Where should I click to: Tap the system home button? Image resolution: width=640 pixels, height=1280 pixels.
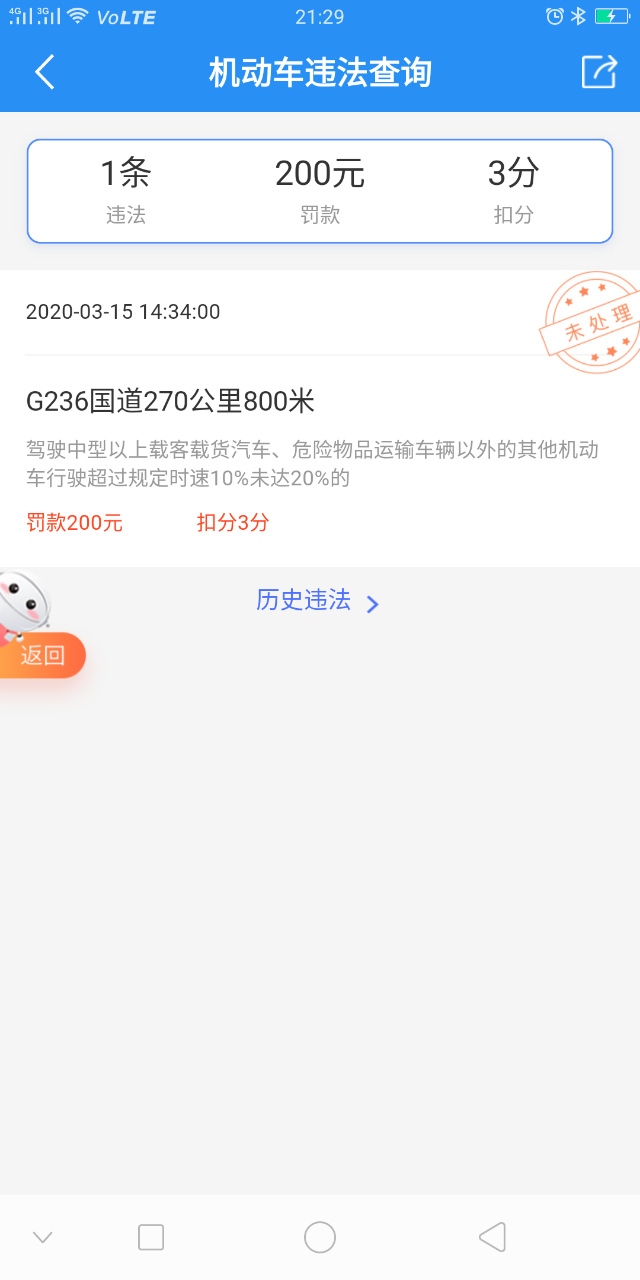click(320, 1237)
